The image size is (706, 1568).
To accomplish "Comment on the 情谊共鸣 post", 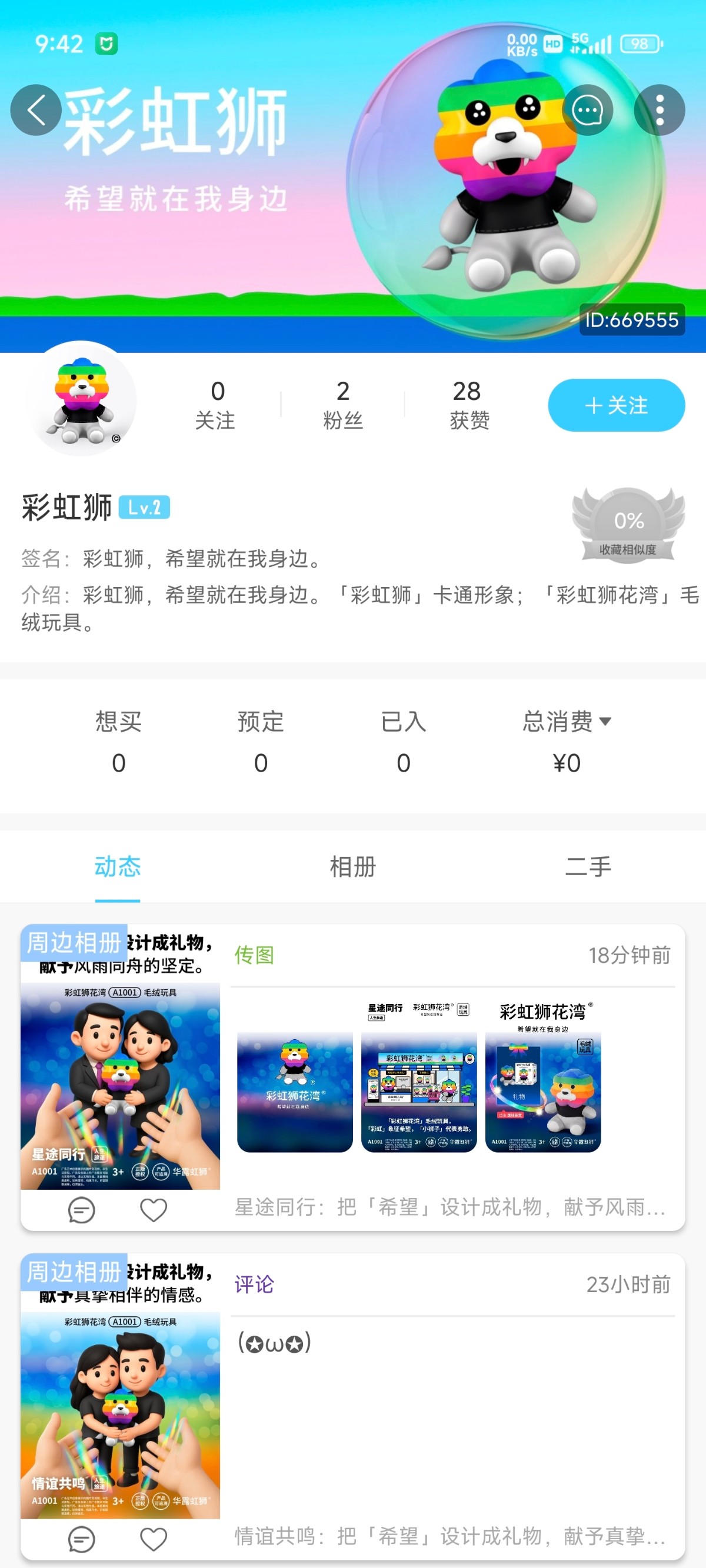I will (81, 1539).
